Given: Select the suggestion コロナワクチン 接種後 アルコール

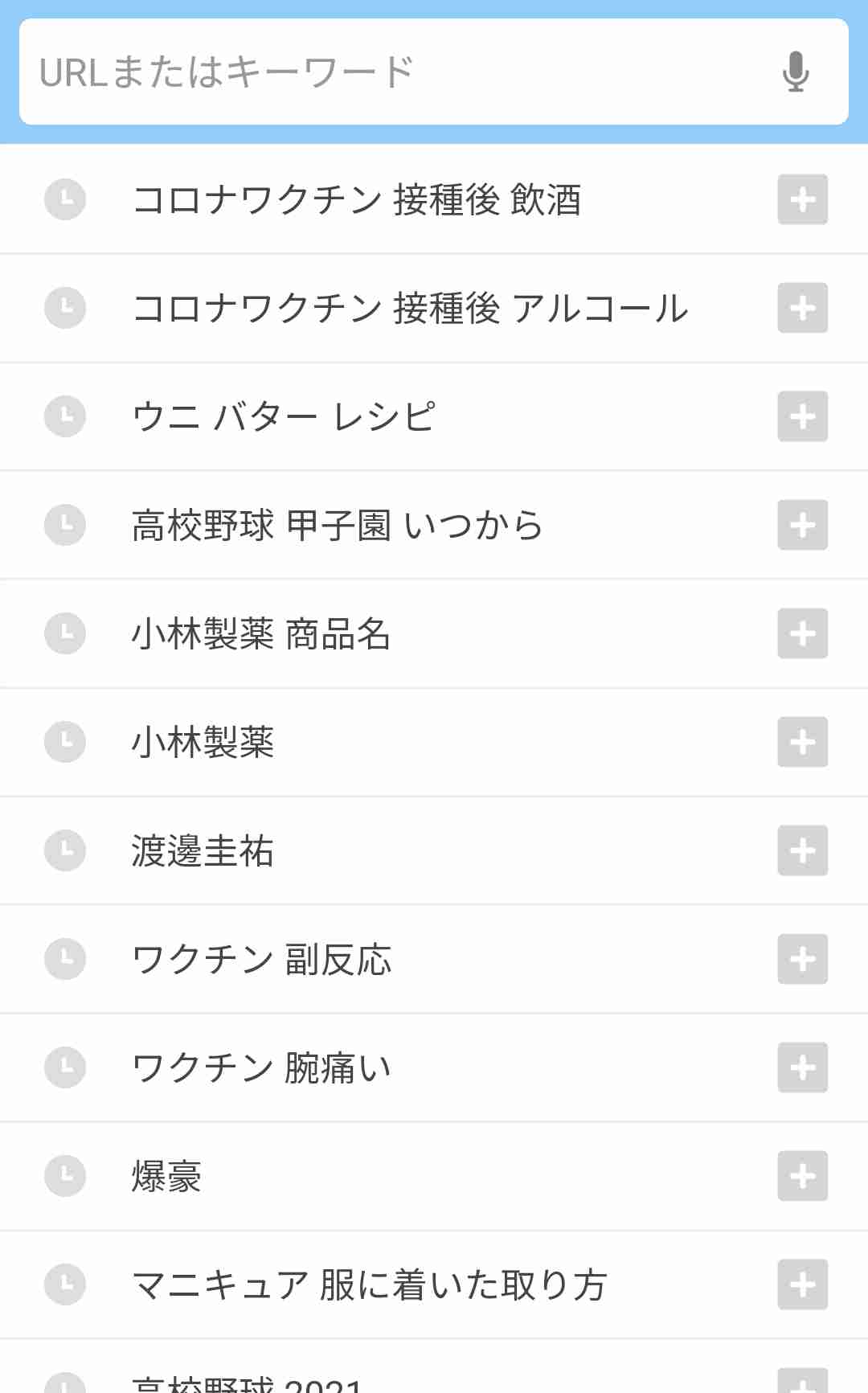Looking at the screenshot, I should coord(410,307).
